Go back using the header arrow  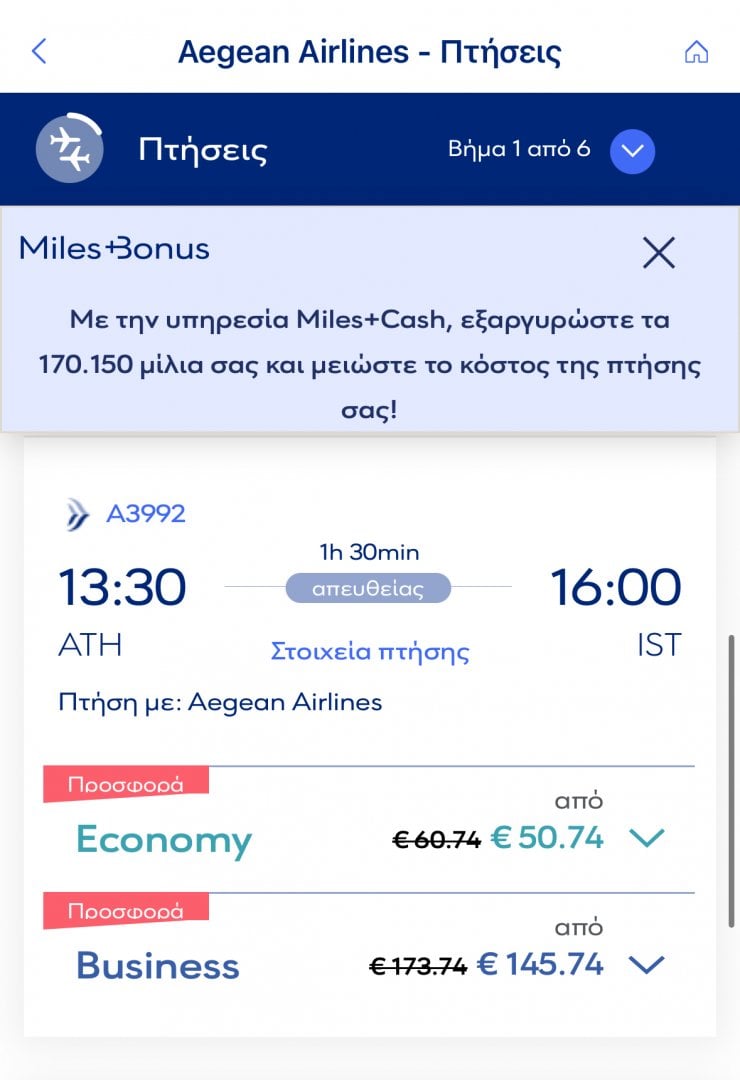tap(39, 51)
